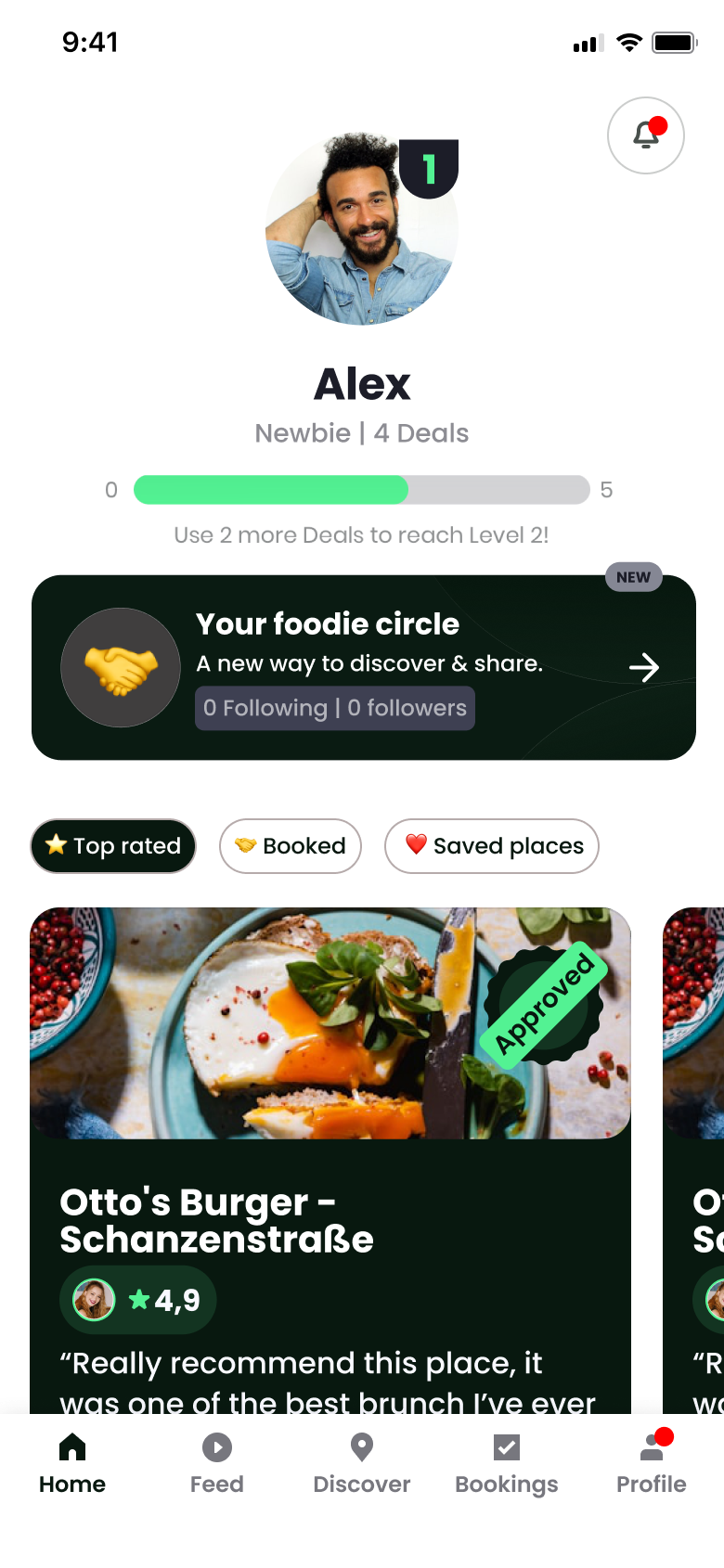Activate the Saved places filter
Screen dimensions: 724x1568
(x=491, y=845)
